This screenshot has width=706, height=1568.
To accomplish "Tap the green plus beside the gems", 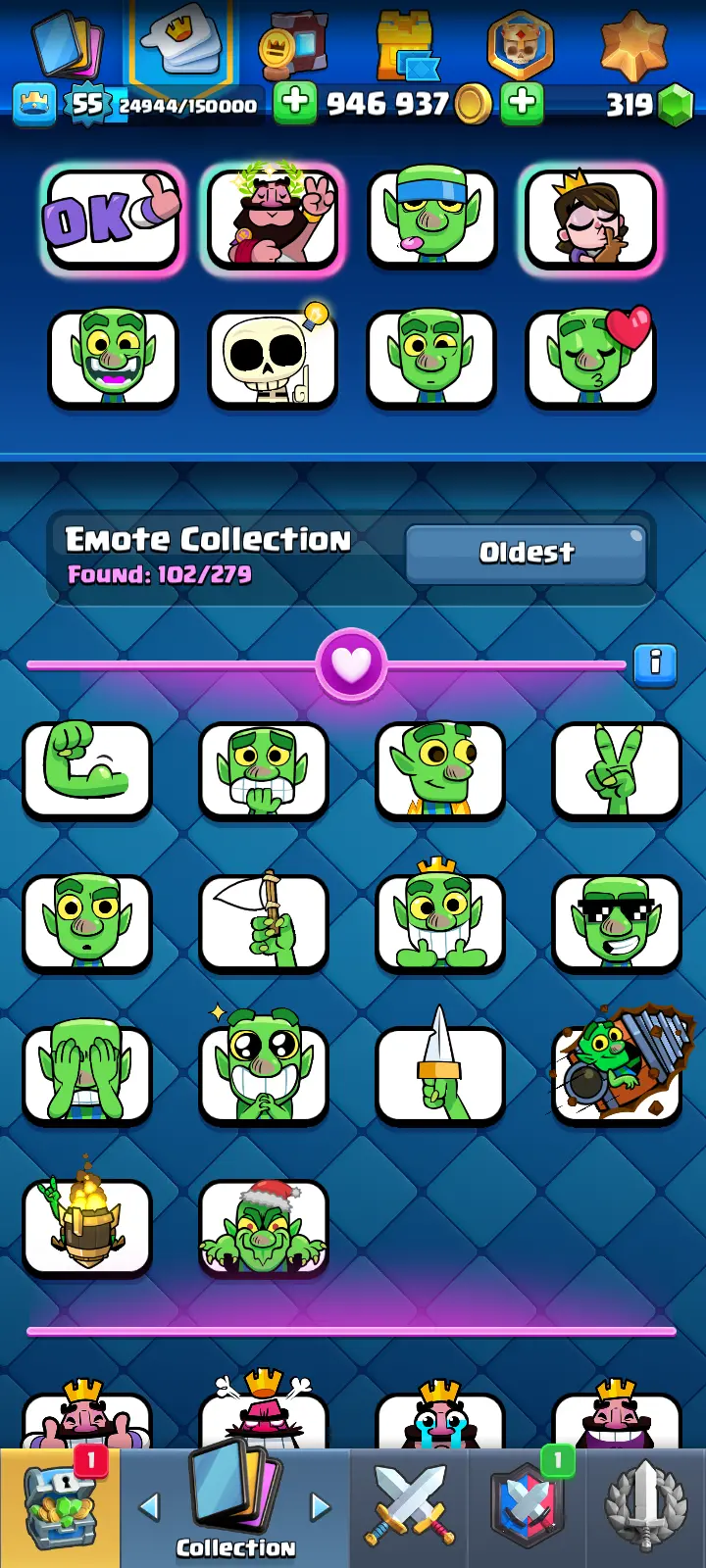I will pyautogui.click(x=523, y=103).
